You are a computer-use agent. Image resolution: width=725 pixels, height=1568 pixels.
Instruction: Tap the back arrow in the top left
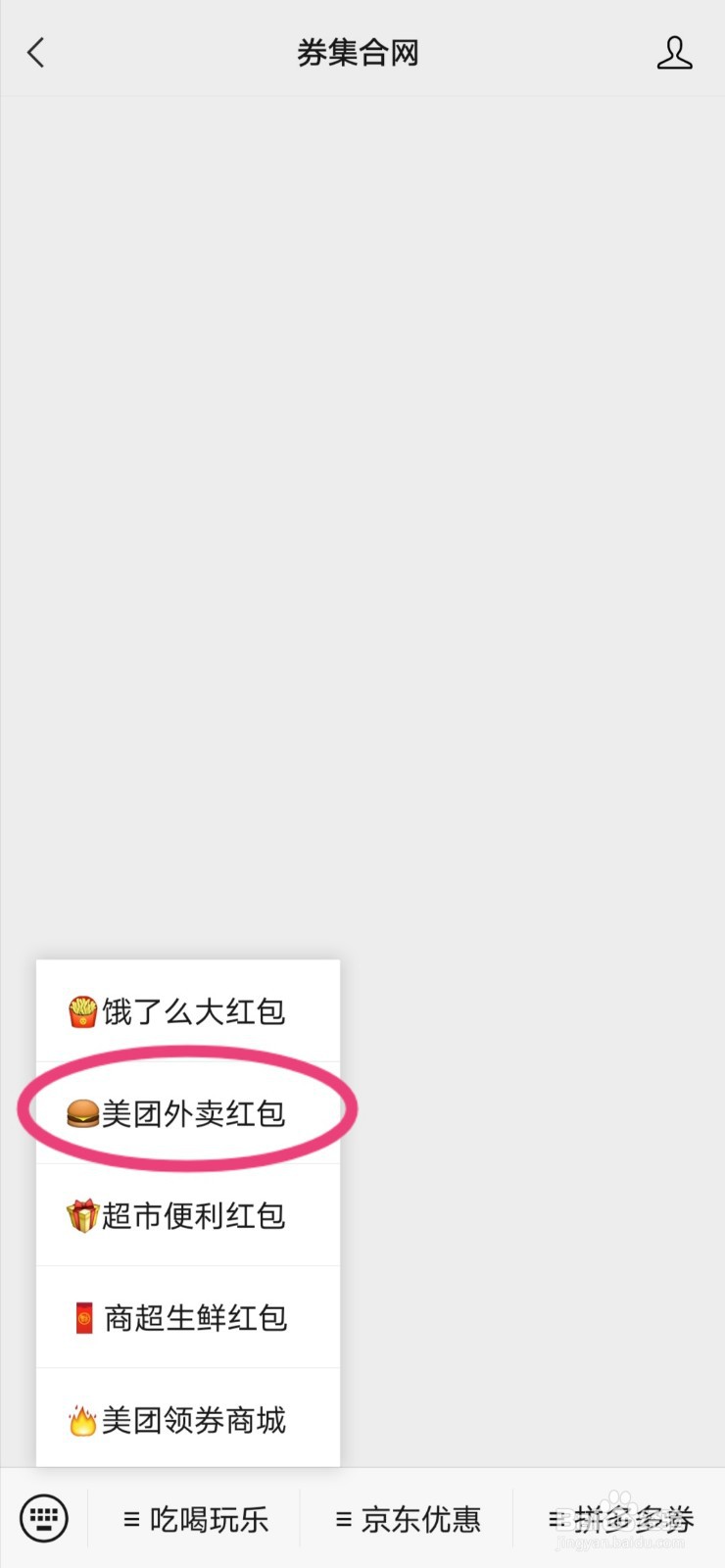click(x=36, y=53)
